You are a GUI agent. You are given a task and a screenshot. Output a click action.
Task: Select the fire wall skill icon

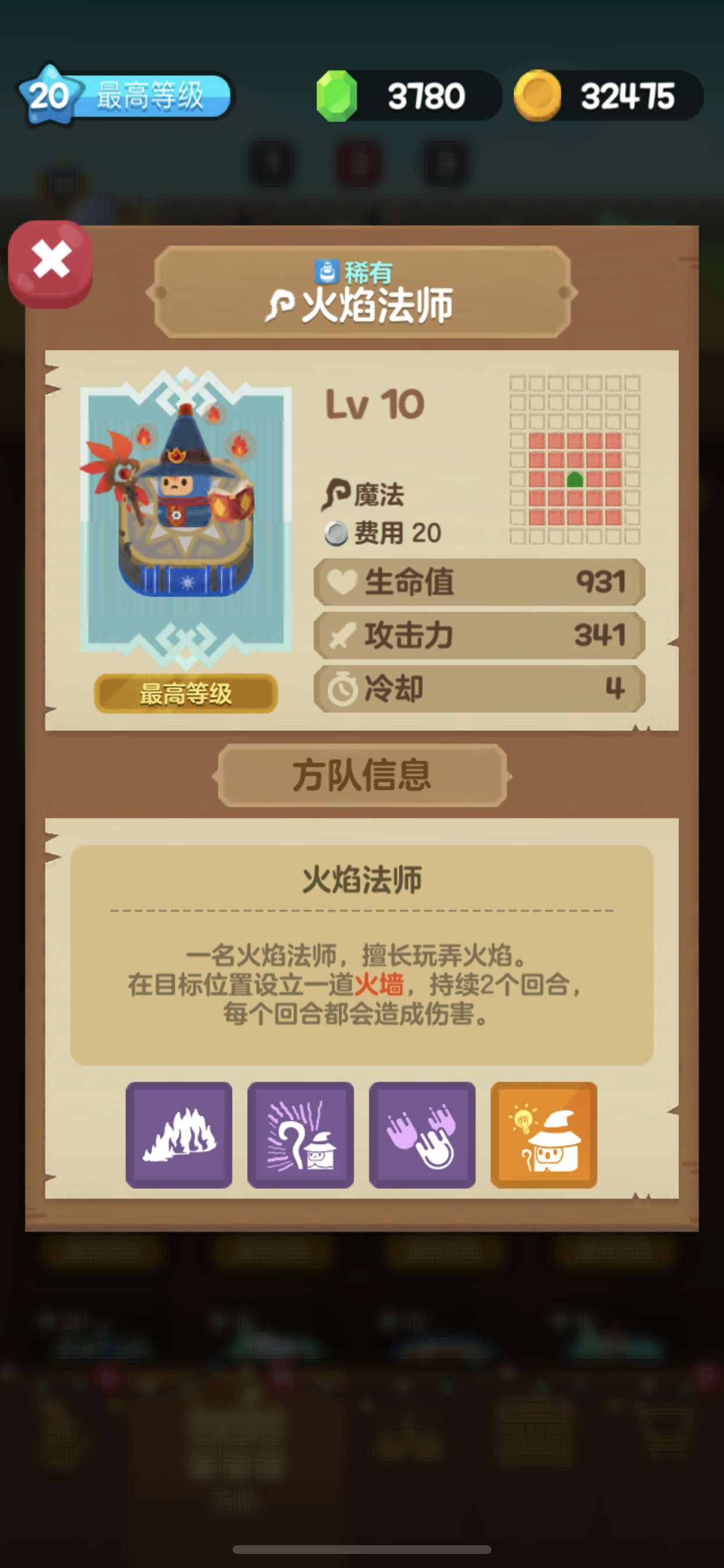(x=179, y=1135)
